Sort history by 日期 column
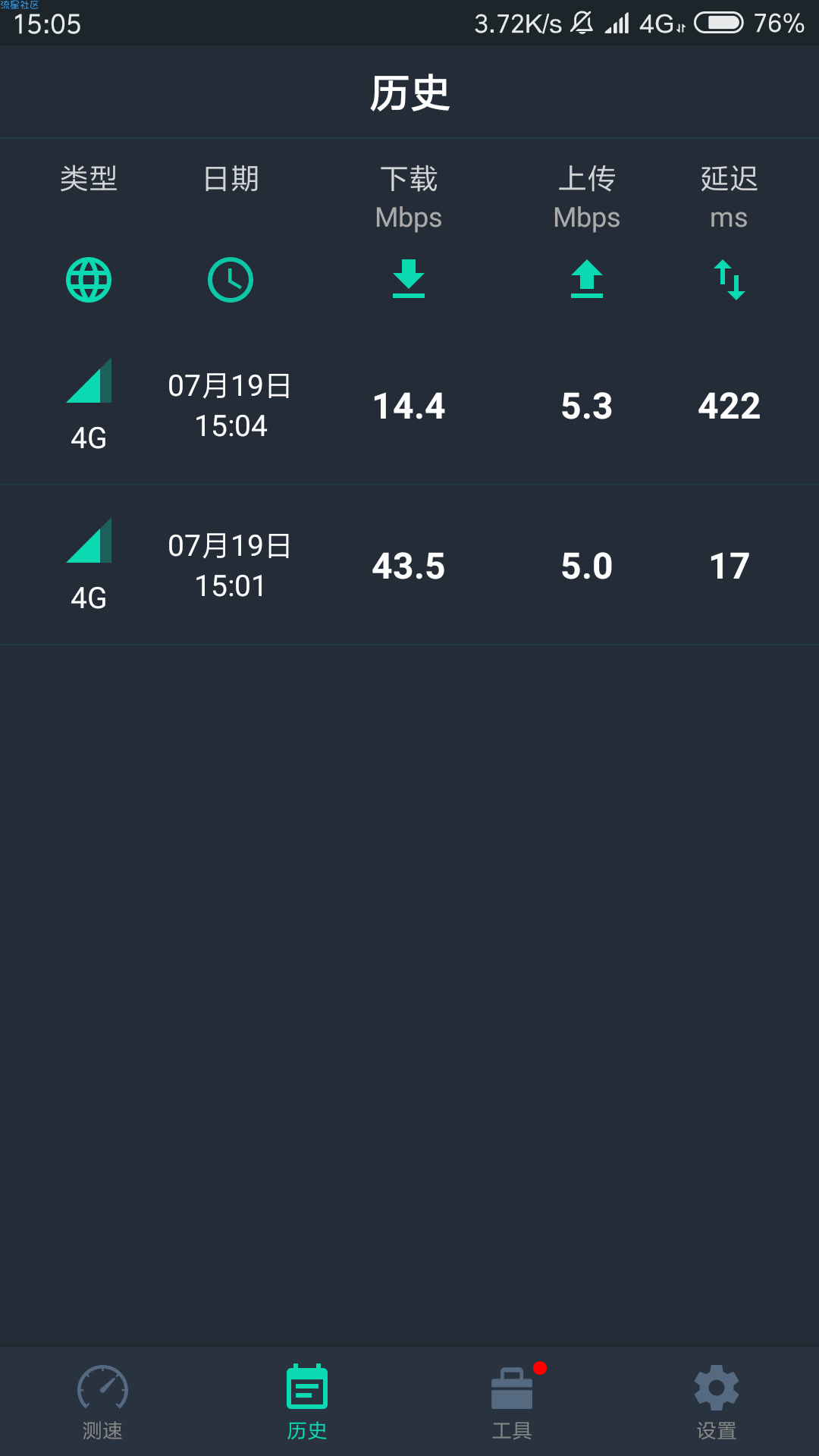Screen dimensions: 819x1456 [x=231, y=231]
